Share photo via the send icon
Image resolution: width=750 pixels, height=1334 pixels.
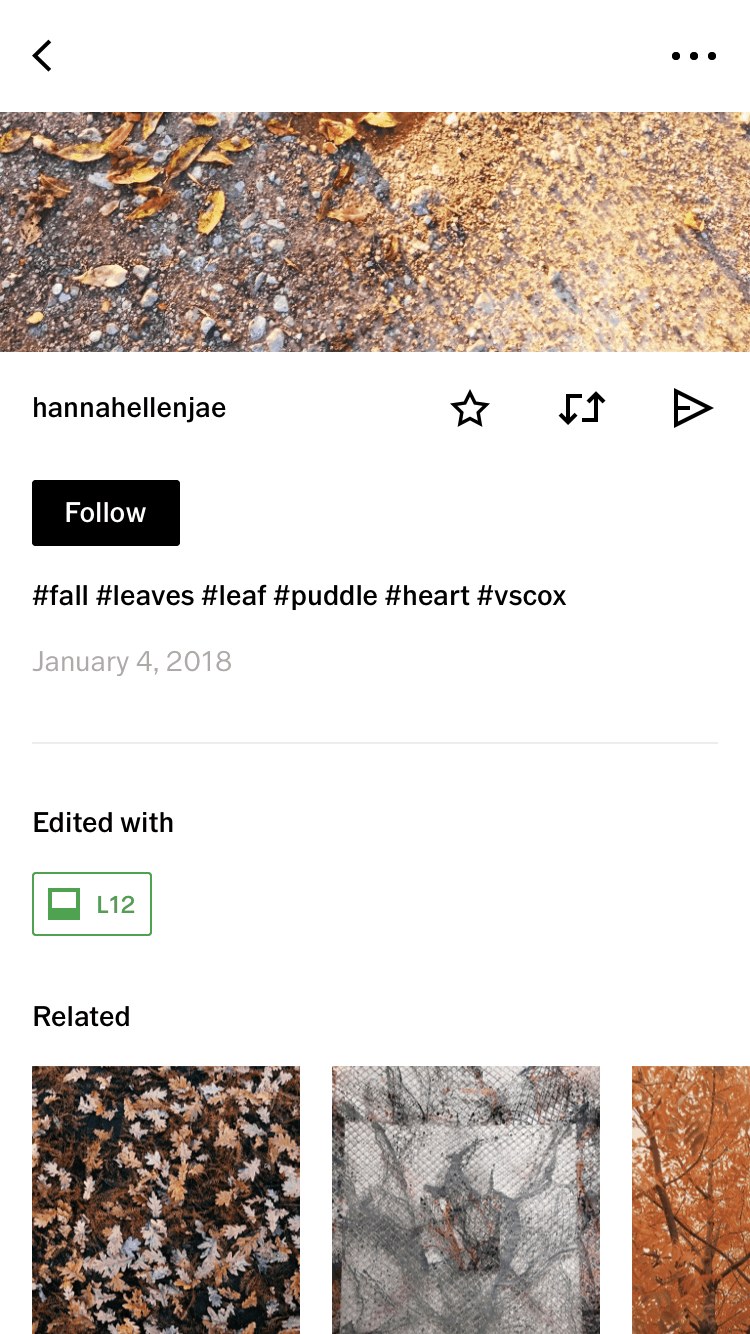coord(692,409)
